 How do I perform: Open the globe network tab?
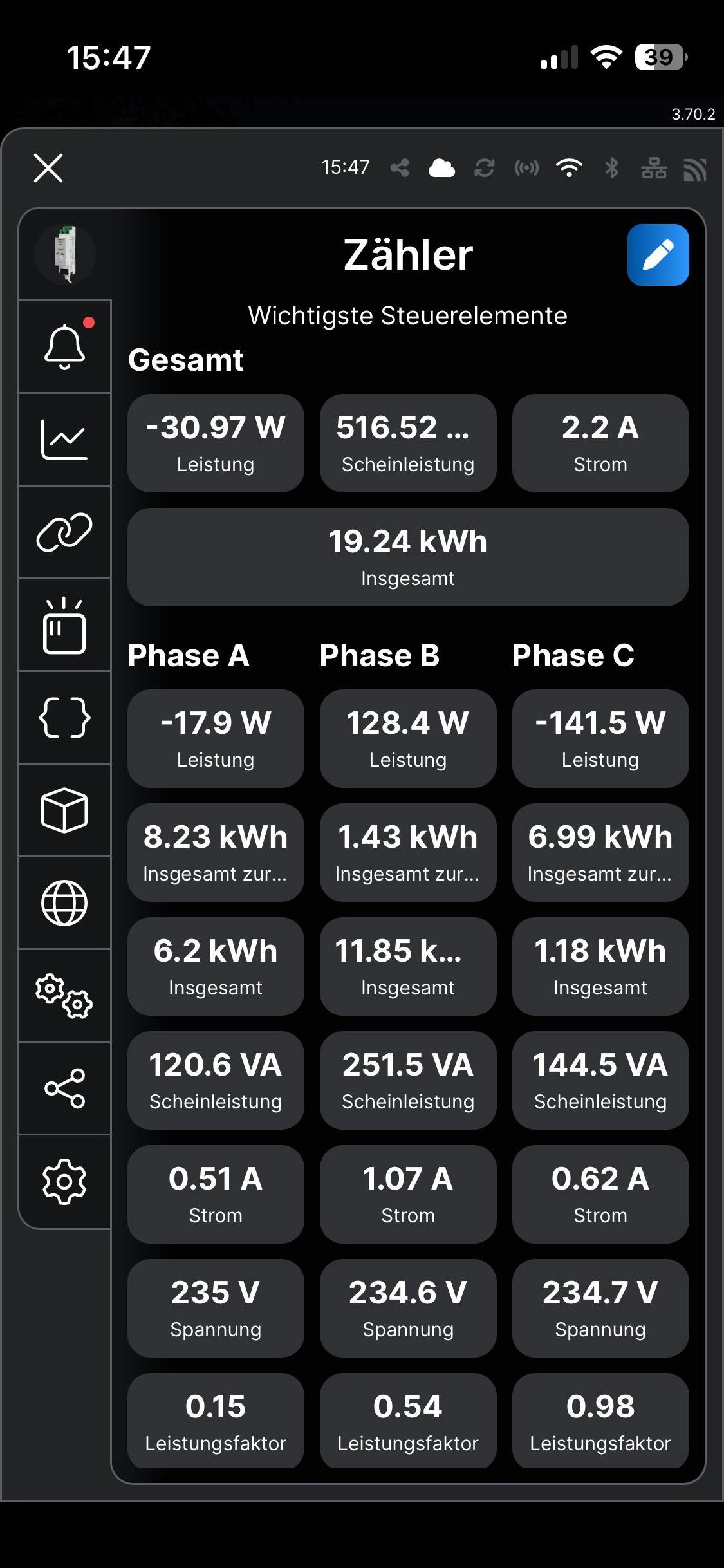pyautogui.click(x=64, y=903)
